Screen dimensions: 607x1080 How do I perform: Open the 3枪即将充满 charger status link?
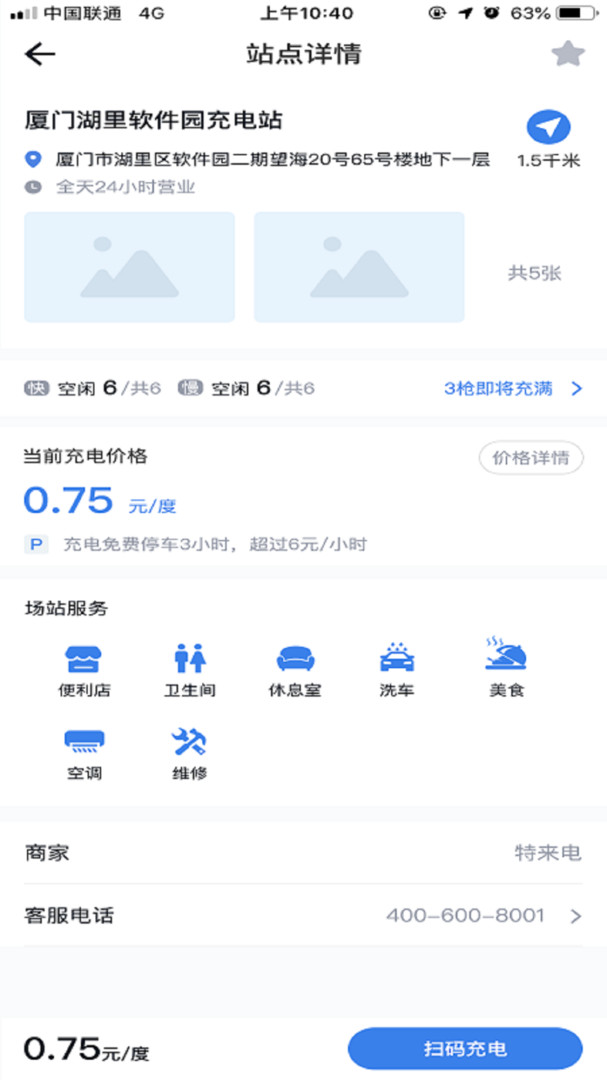pyautogui.click(x=513, y=388)
